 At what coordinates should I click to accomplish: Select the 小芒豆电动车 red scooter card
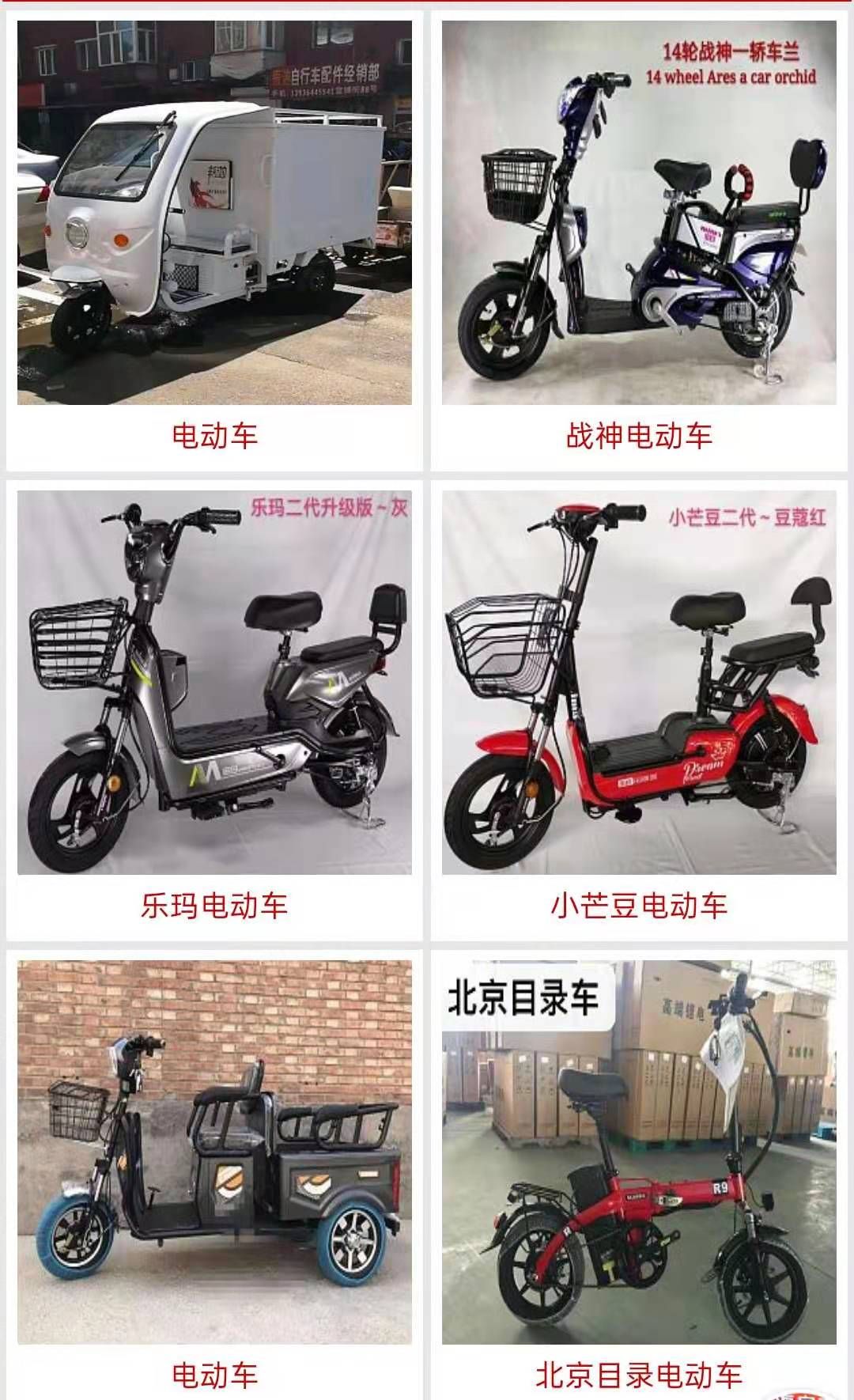639,696
